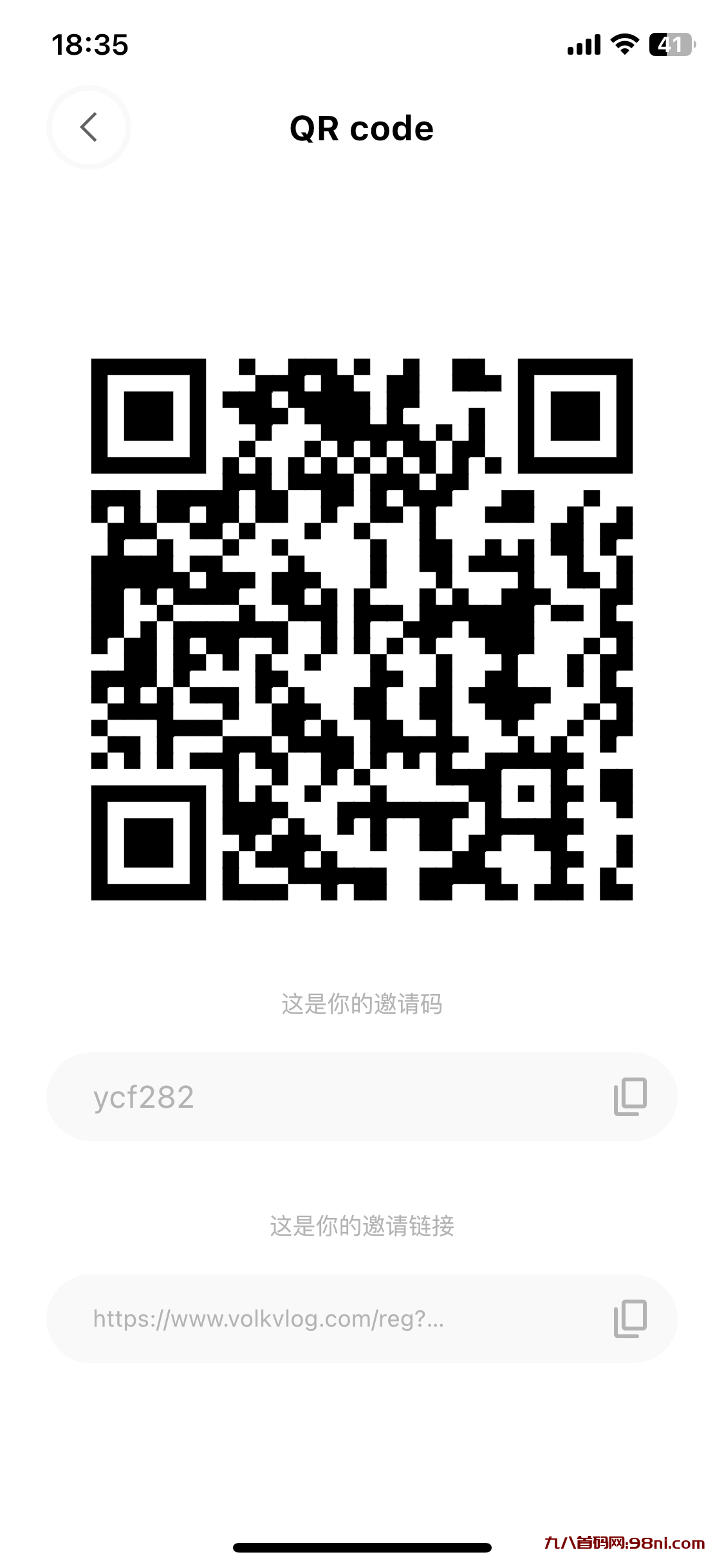Image resolution: width=724 pixels, height=1568 pixels.
Task: Select the invitation code field containing ycf282
Action: (290, 1096)
